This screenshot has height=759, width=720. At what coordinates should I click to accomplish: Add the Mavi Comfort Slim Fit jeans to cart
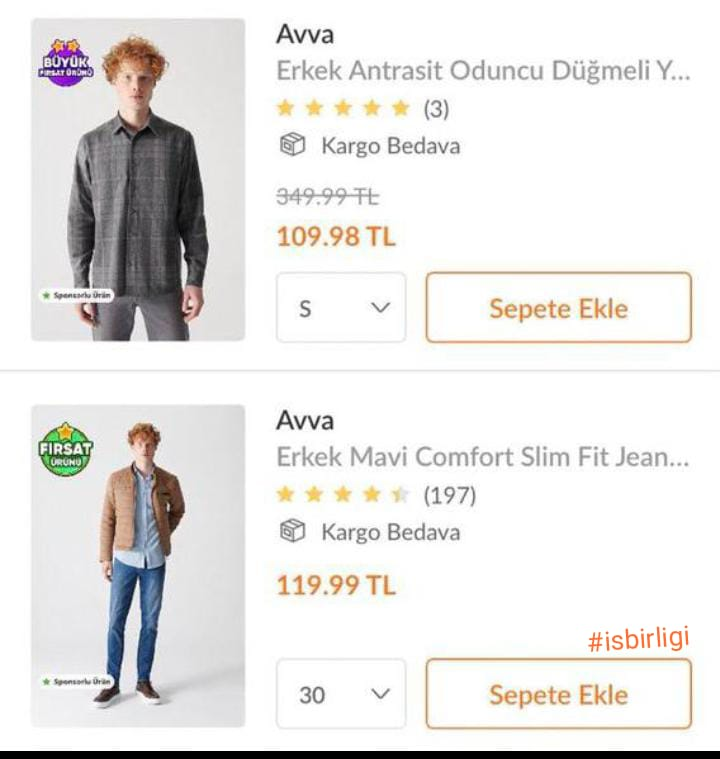pos(558,694)
